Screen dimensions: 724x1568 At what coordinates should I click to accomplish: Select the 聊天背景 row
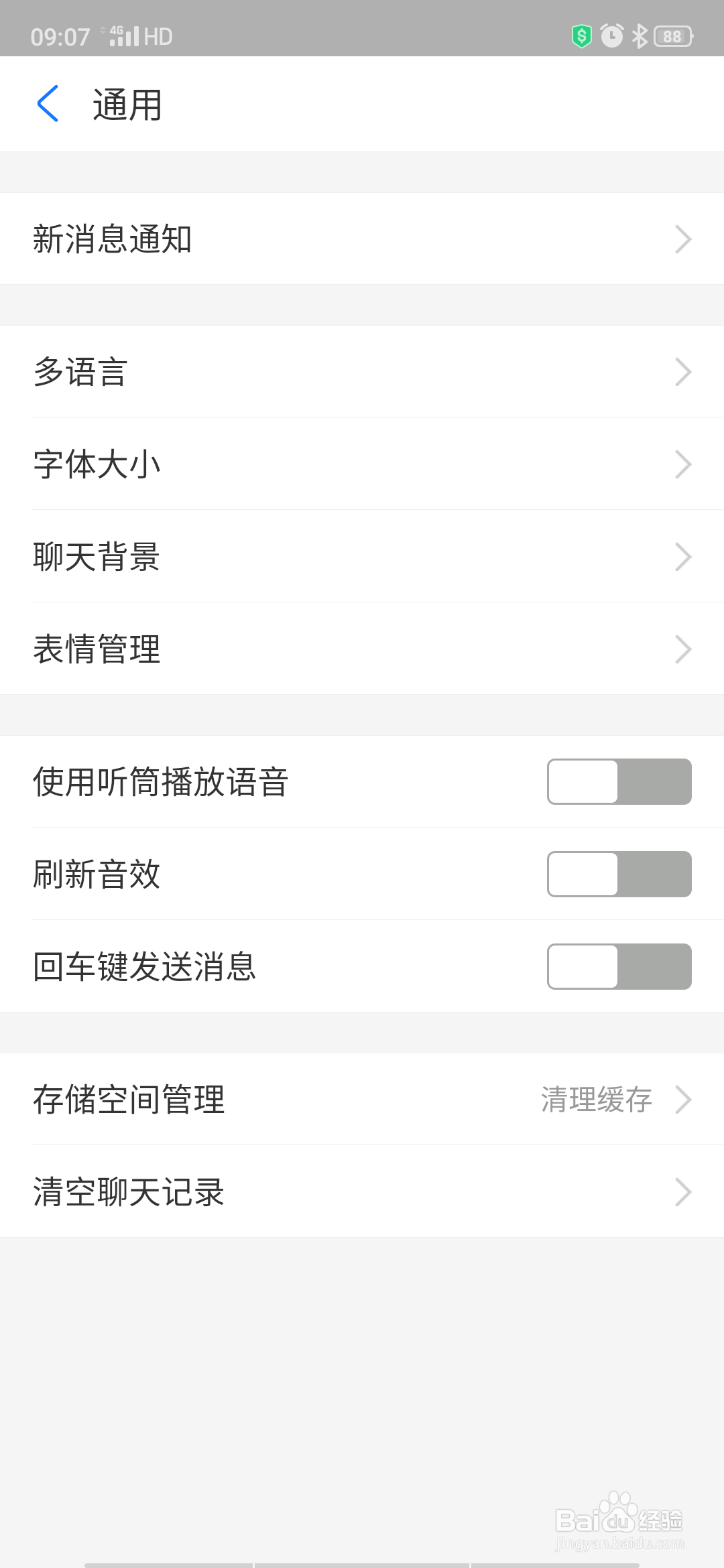point(362,556)
